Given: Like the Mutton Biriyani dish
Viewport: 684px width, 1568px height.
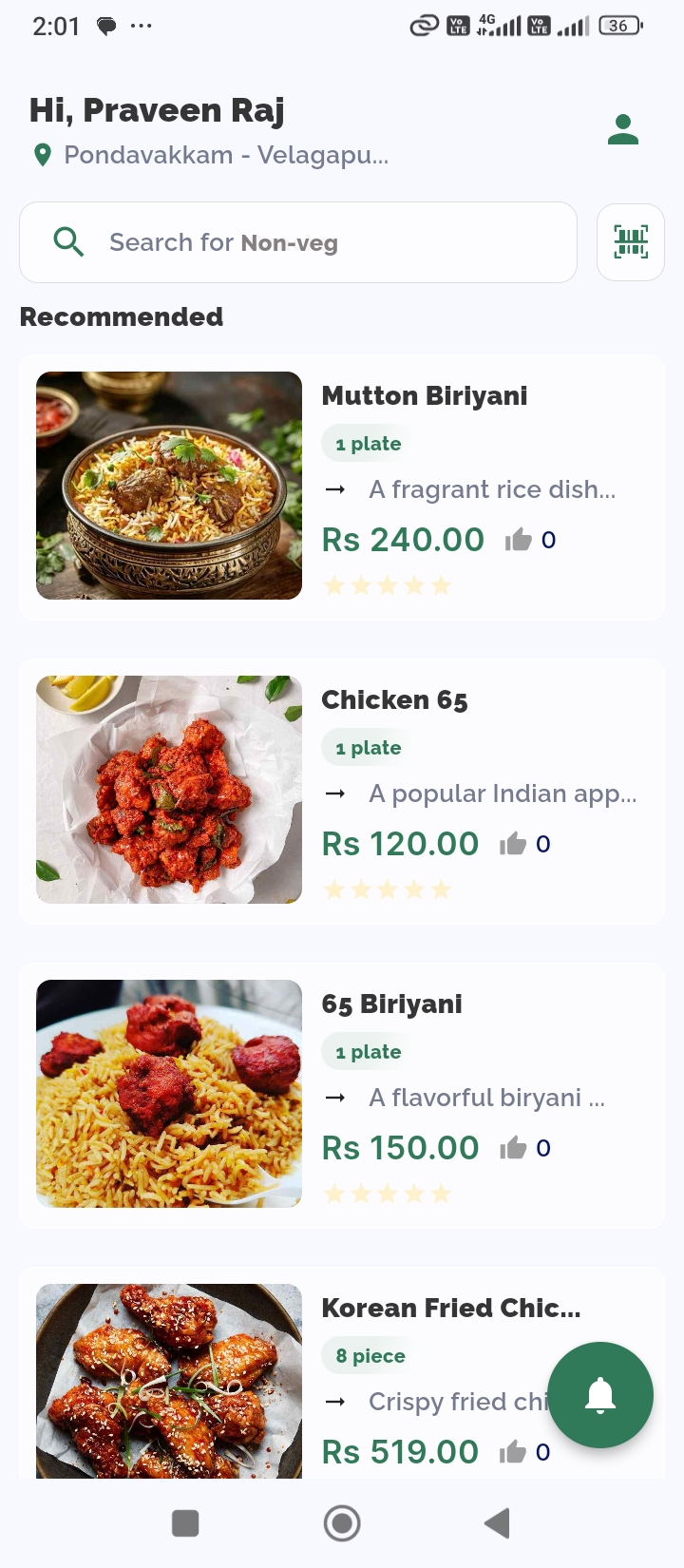Looking at the screenshot, I should 519,540.
